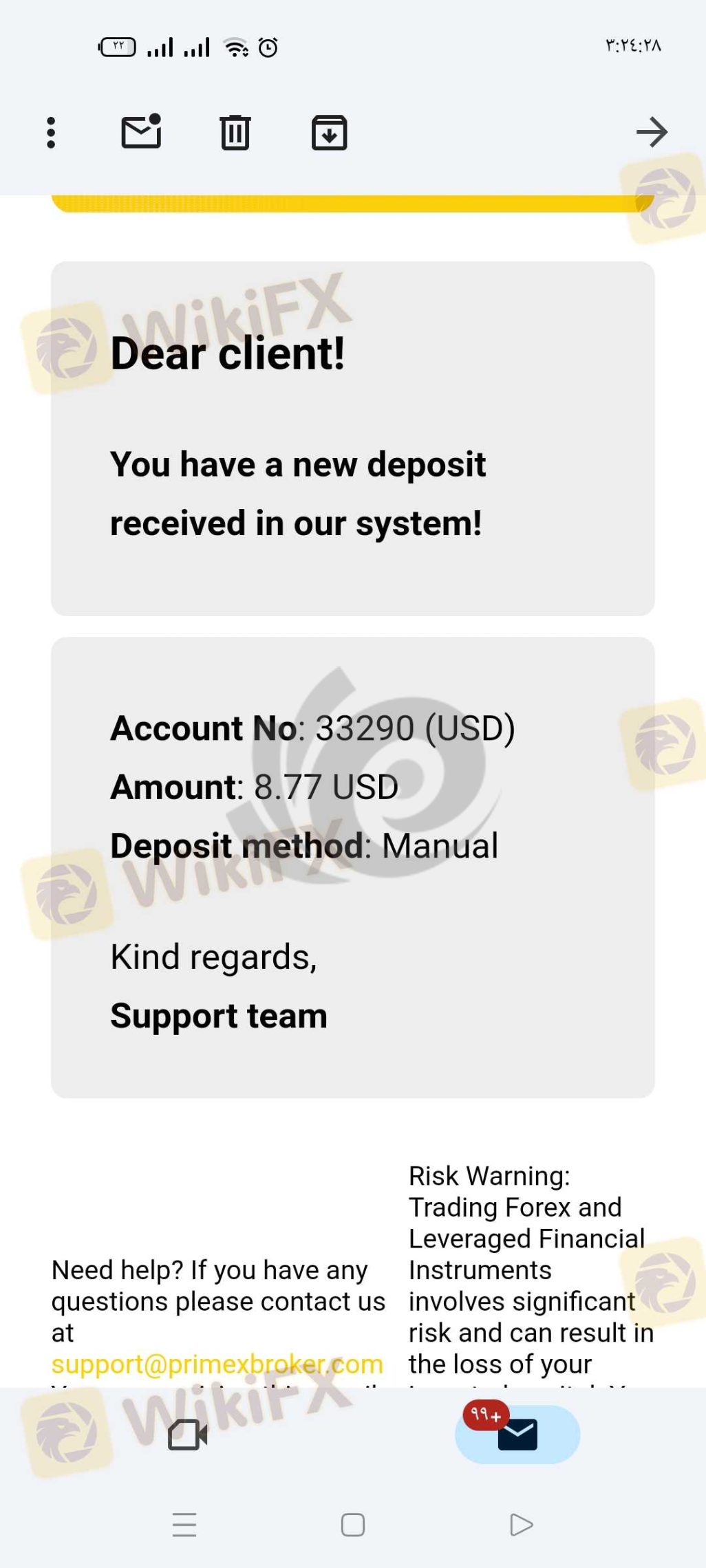Tap the system home button

point(353,1525)
